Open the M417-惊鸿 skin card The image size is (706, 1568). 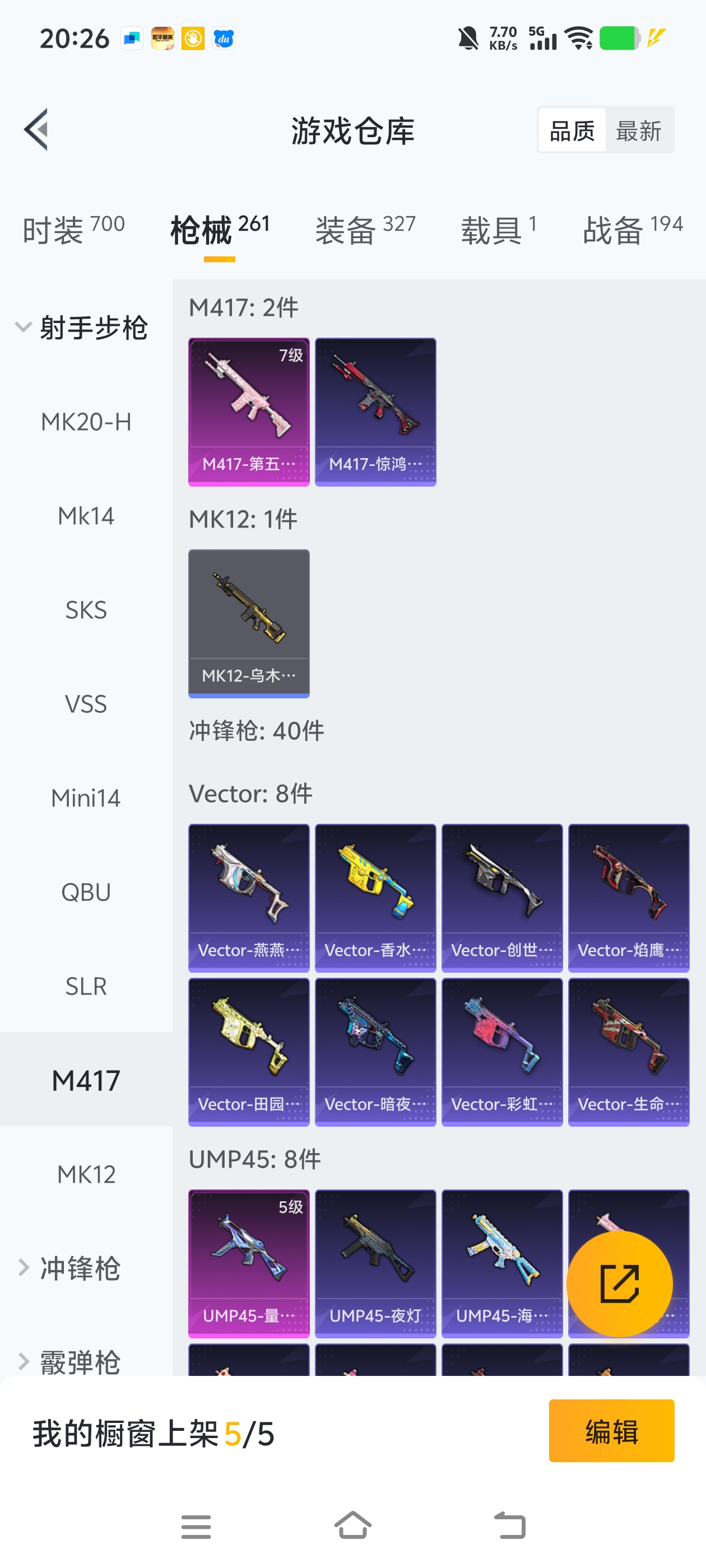pyautogui.click(x=375, y=412)
